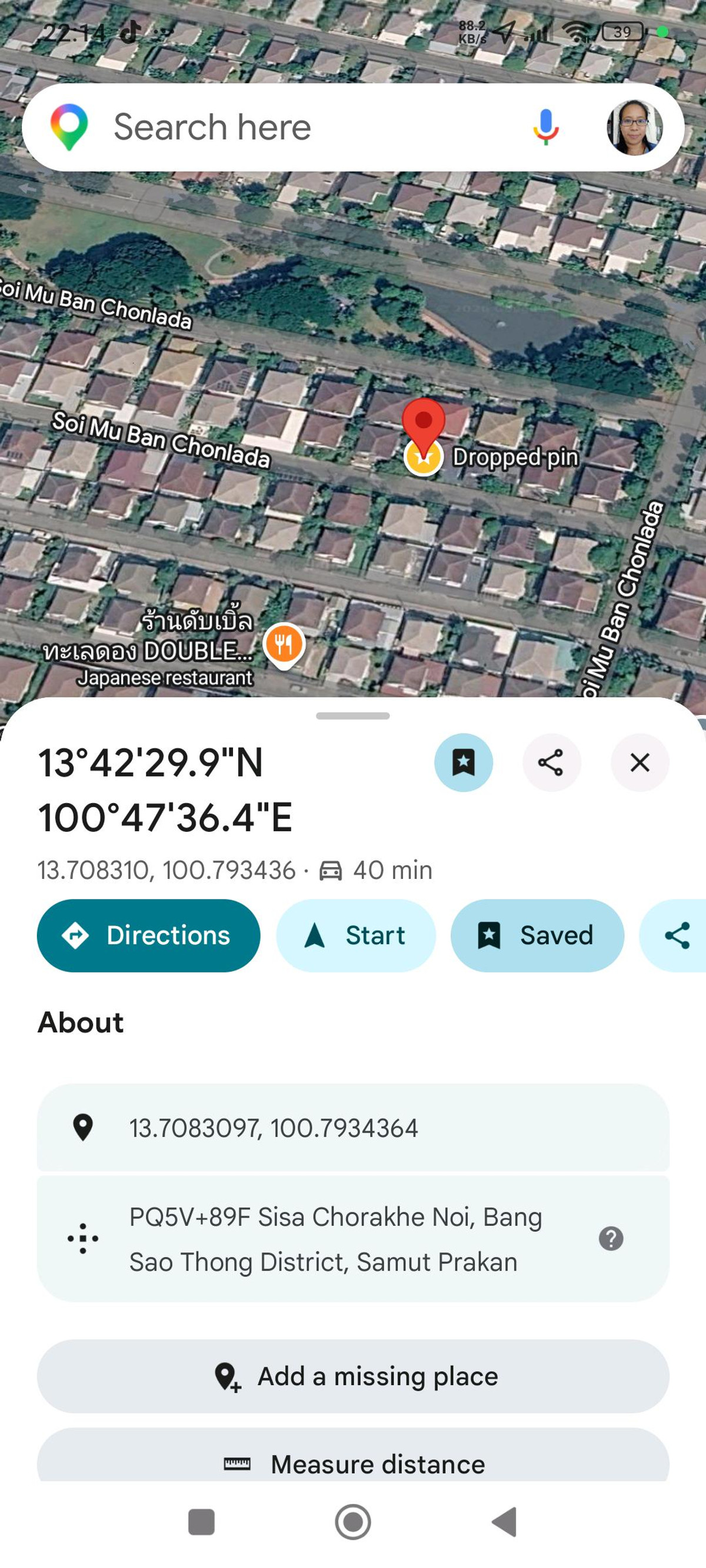The image size is (706, 1568).
Task: Open the account profile picture
Action: (634, 128)
